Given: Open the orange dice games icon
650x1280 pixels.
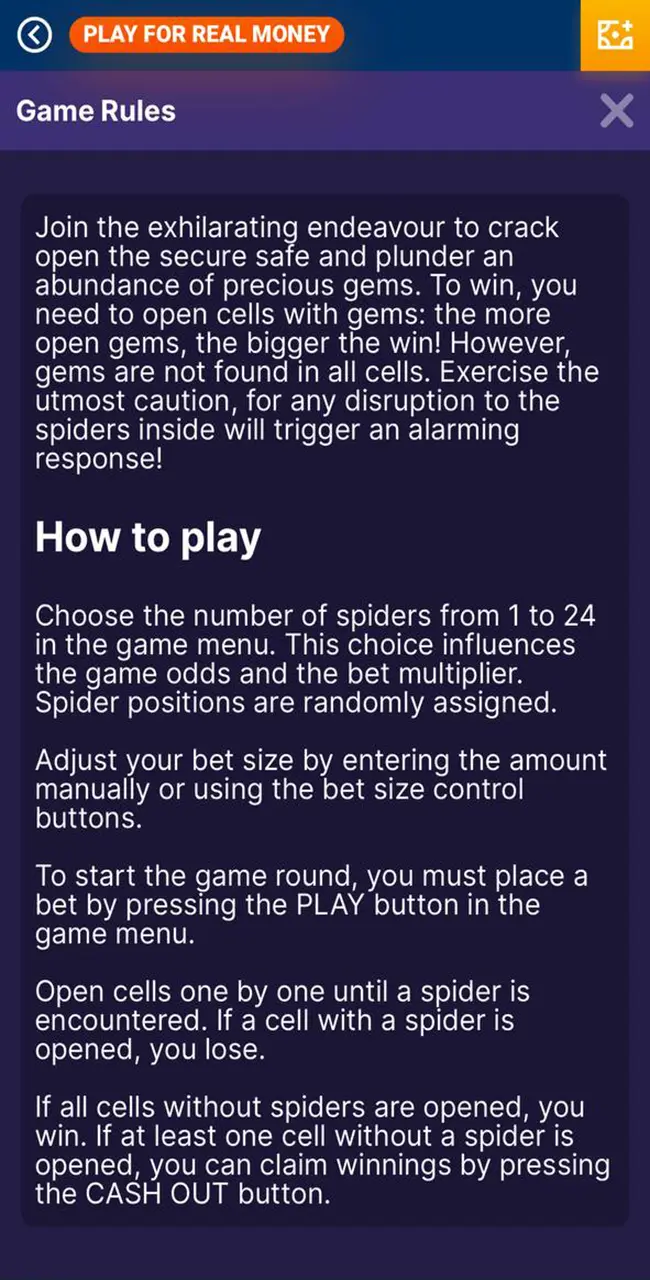Looking at the screenshot, I should point(615,35).
